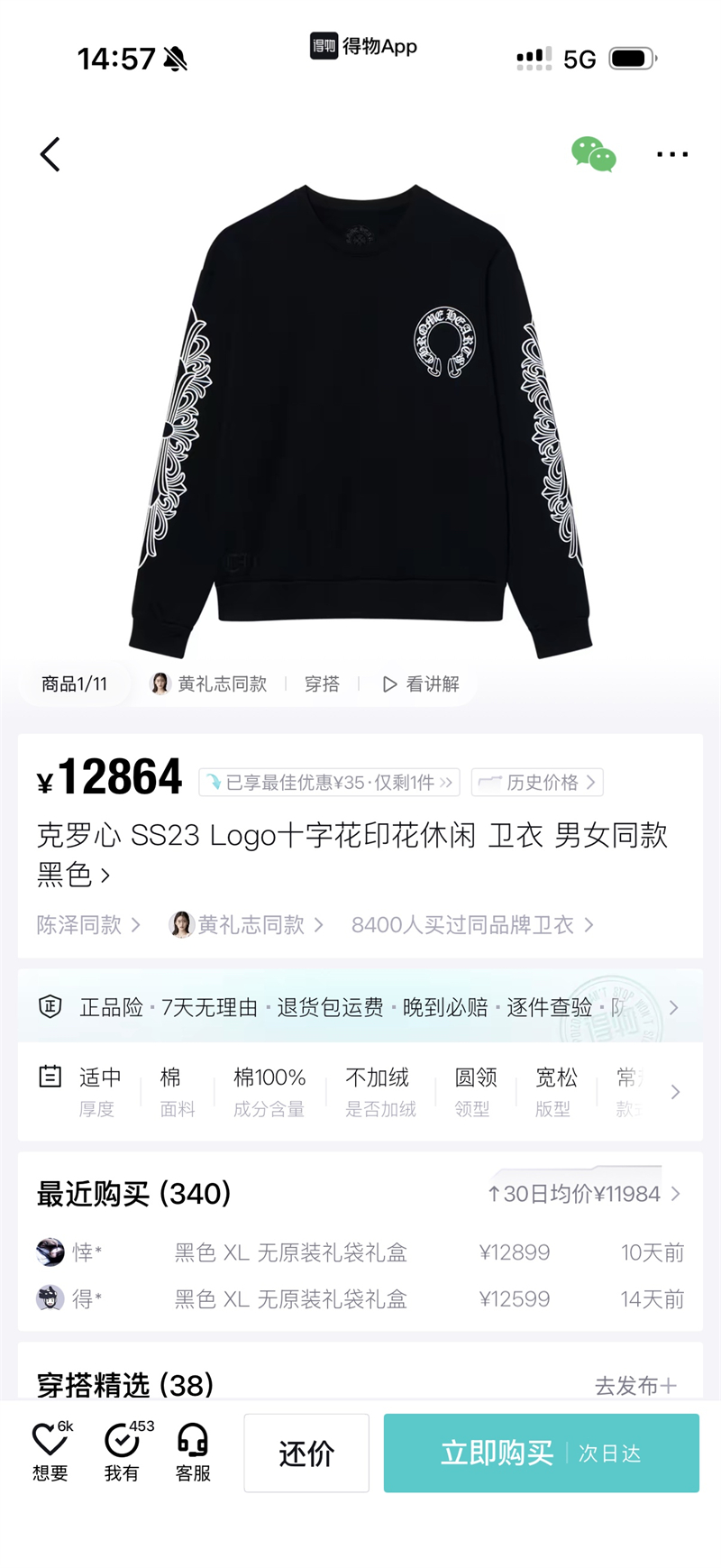Contact 客服 customer service
721x1568 pixels.
tap(193, 1451)
